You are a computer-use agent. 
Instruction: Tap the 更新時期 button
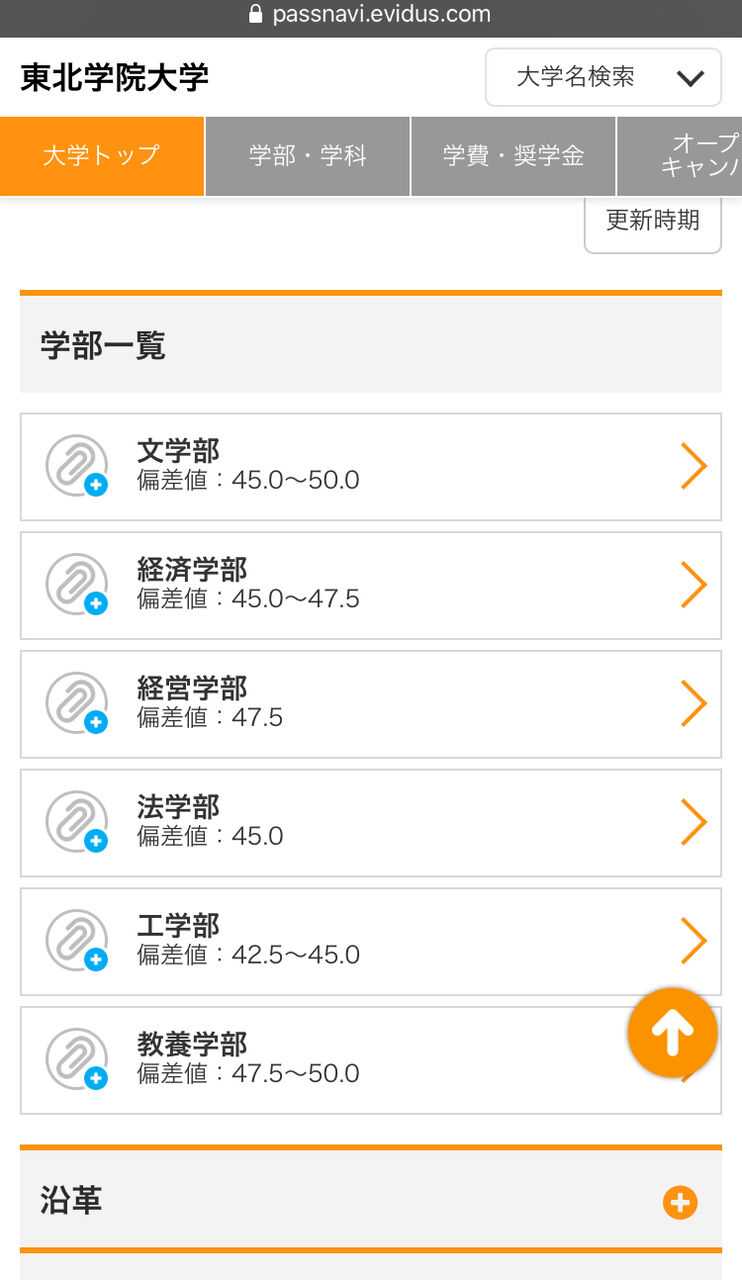click(653, 222)
